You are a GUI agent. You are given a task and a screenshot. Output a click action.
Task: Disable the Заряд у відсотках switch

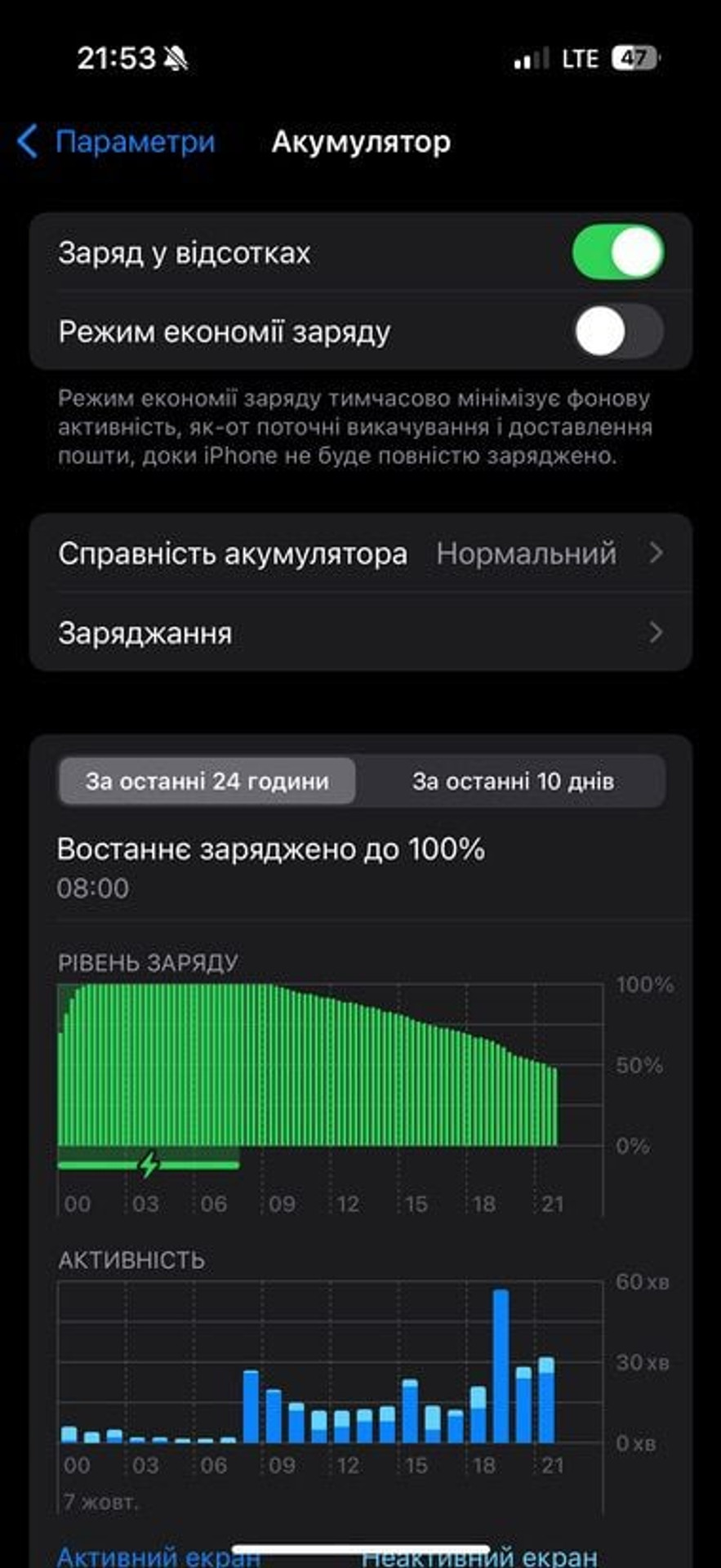[x=618, y=252]
